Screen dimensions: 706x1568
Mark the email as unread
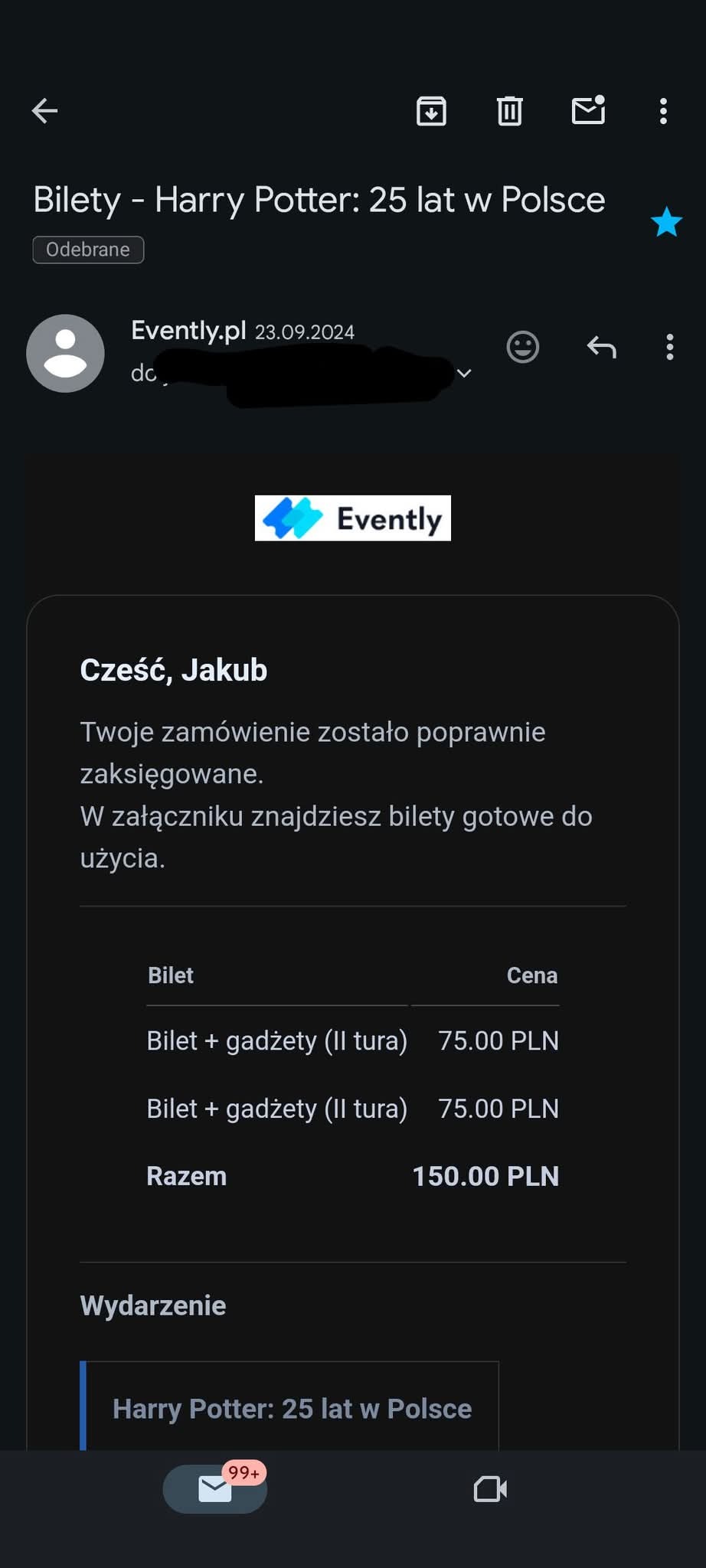pos(588,111)
